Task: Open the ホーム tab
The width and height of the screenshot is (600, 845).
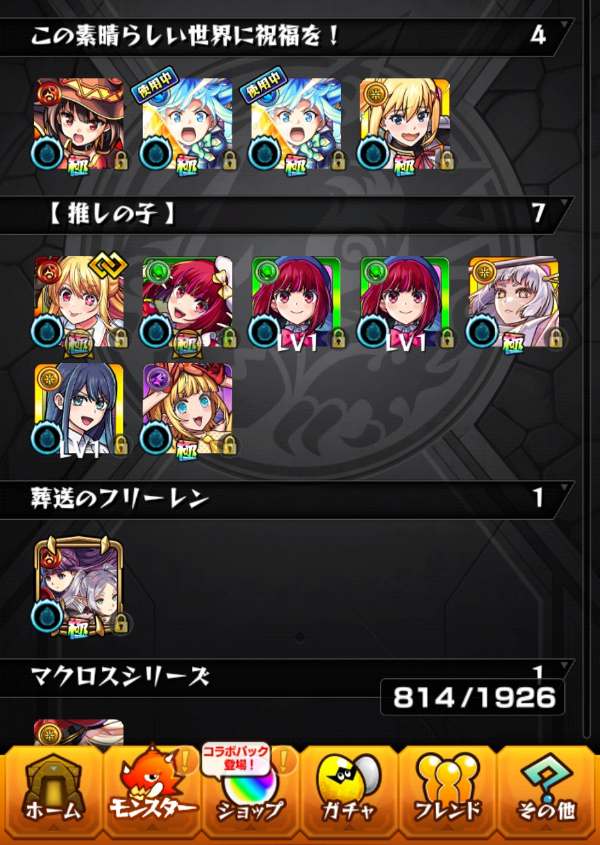Action: [51, 793]
